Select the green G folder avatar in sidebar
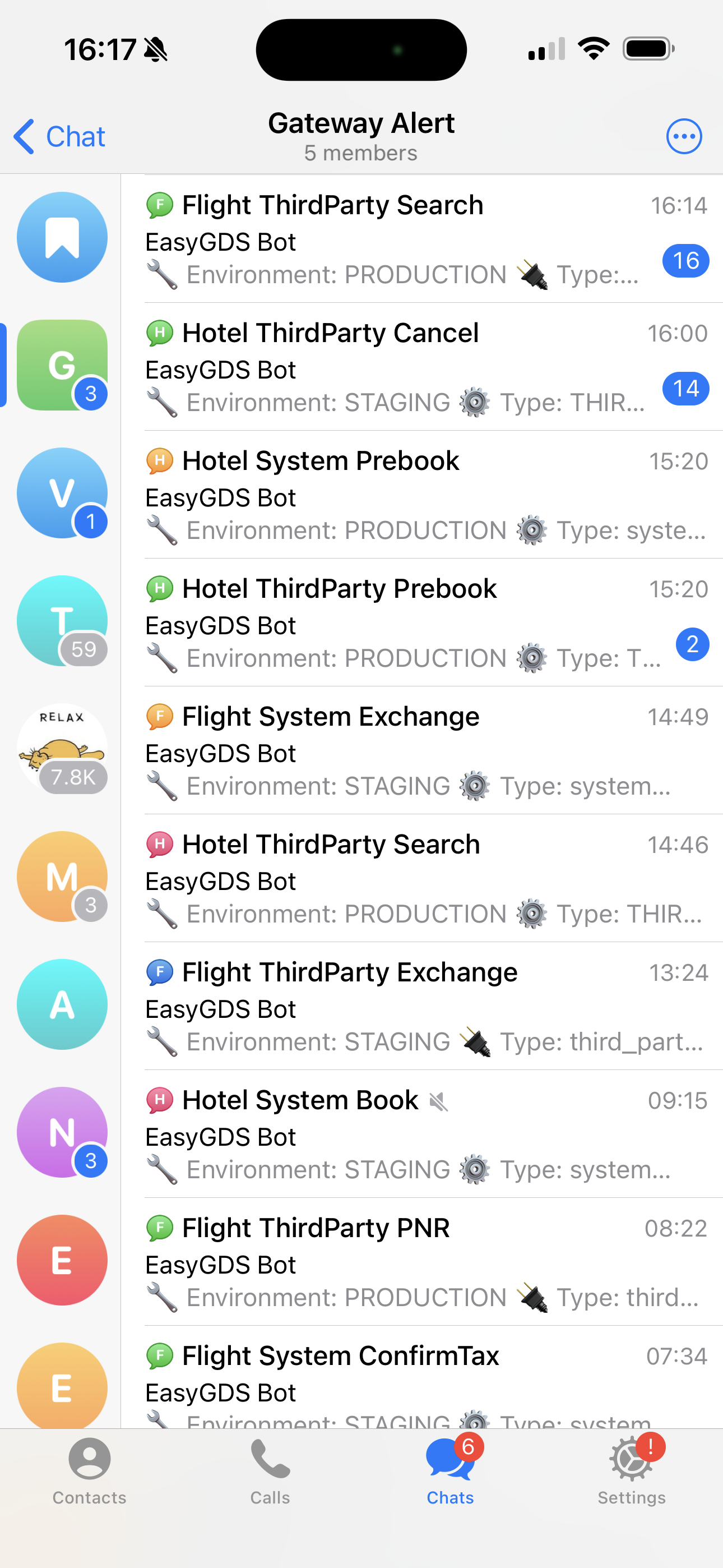This screenshot has width=723, height=1568. tap(62, 365)
